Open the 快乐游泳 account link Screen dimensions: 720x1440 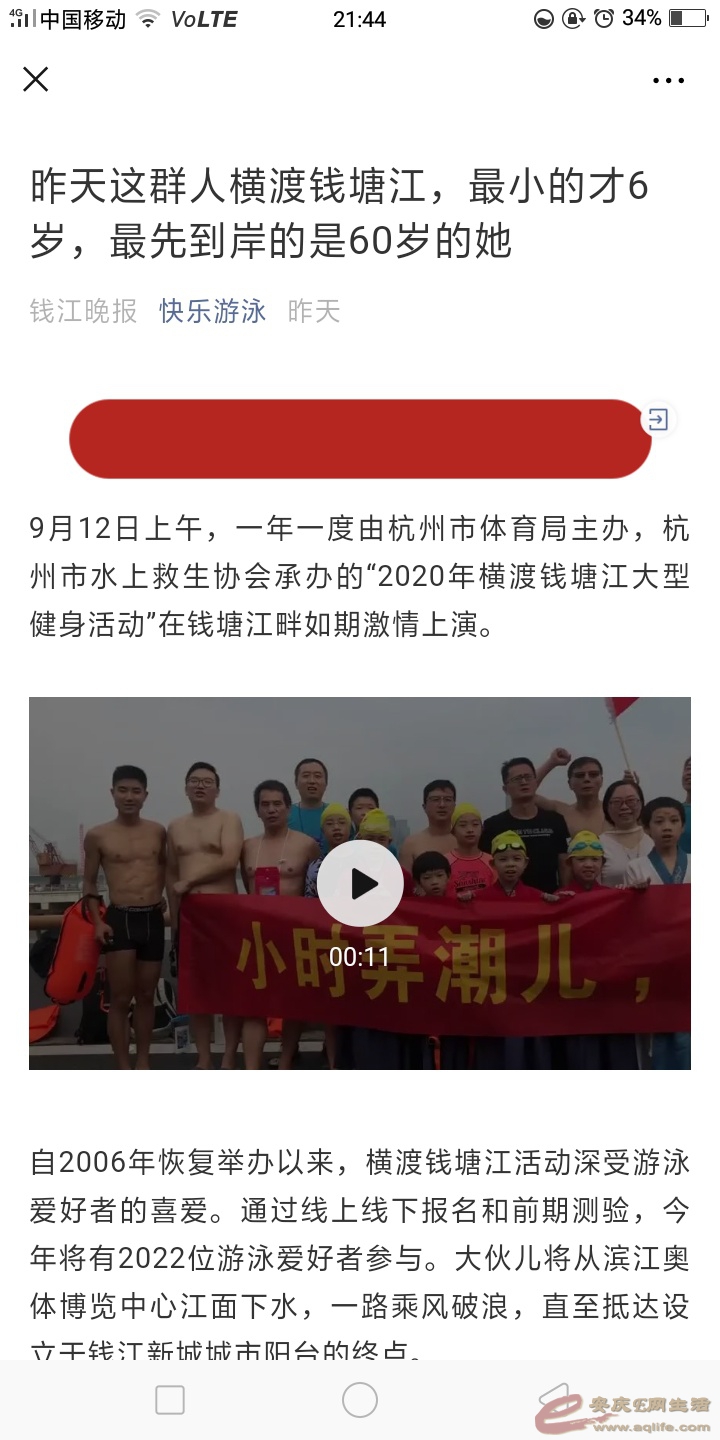coord(212,311)
